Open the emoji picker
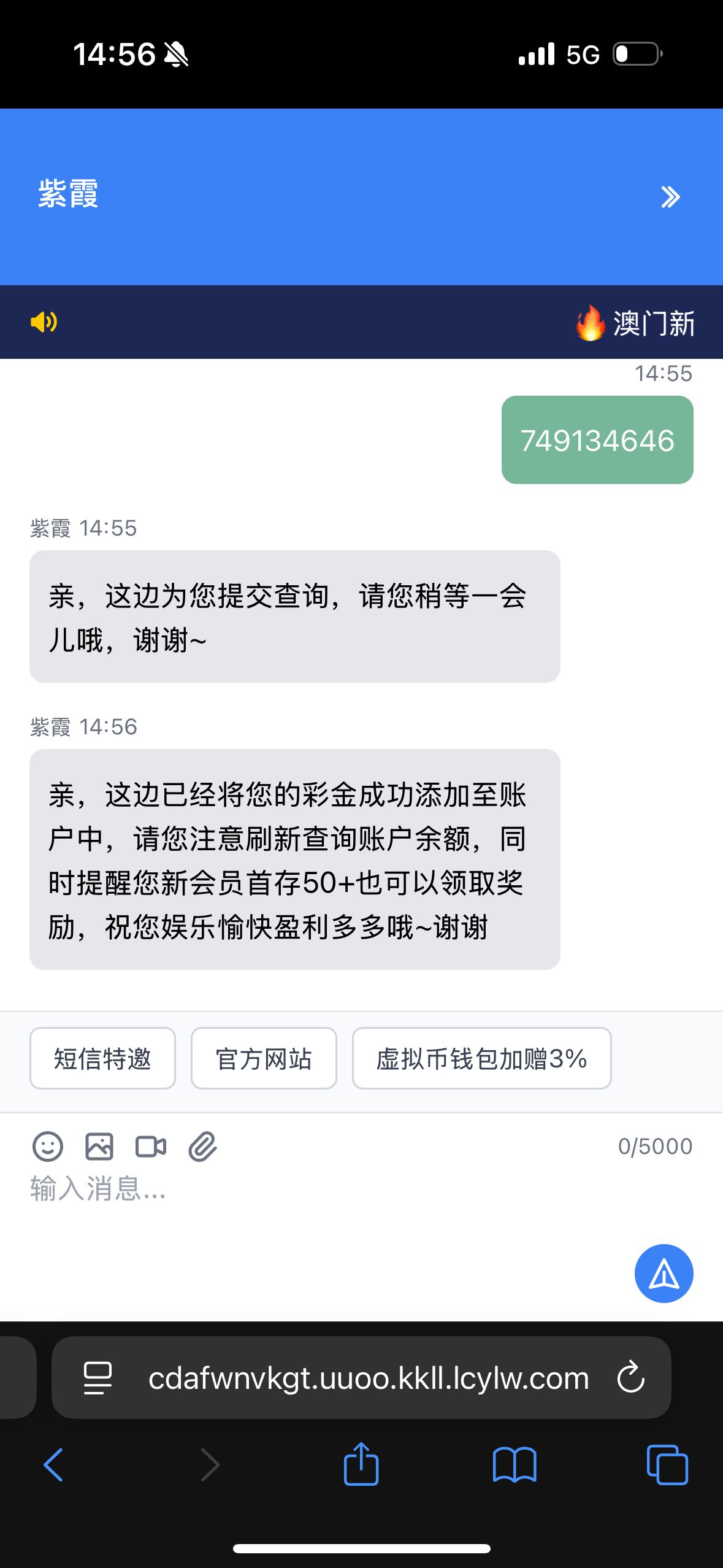The width and height of the screenshot is (723, 1568). (47, 1146)
